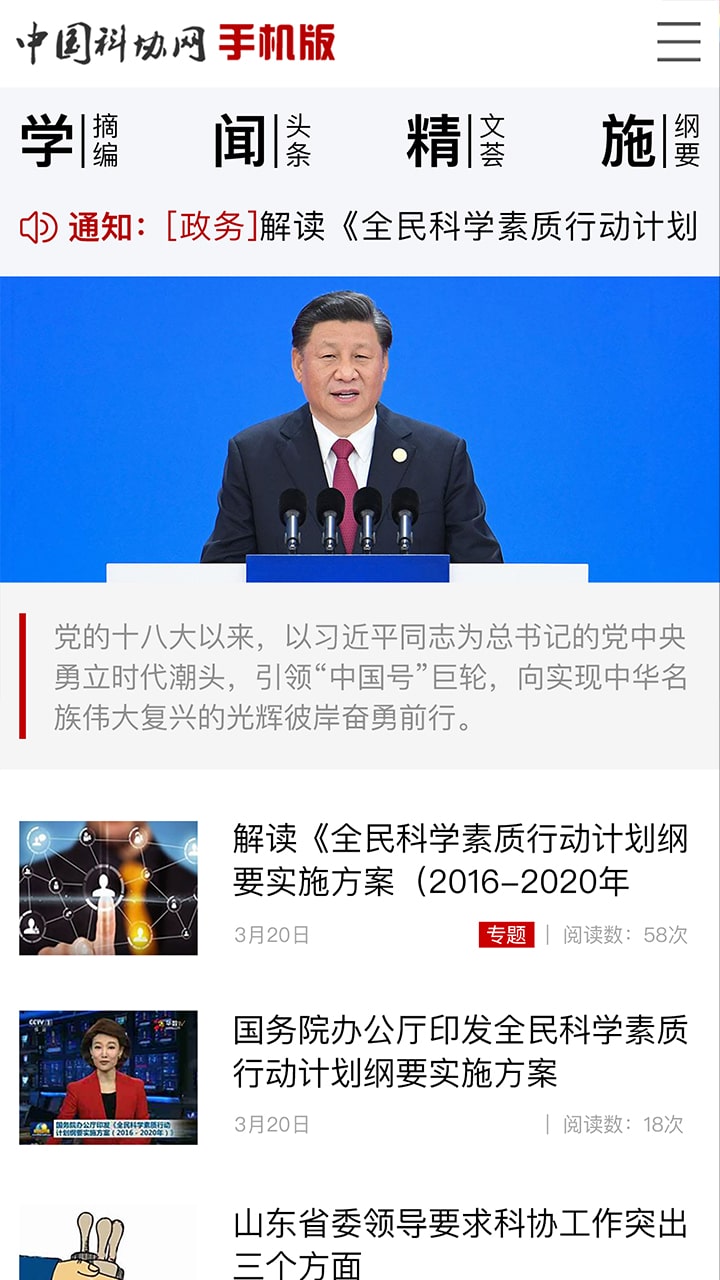720x1280 pixels.
Task: Read 国务院办公厅印发全民科学素质行动计划纲要实施方案
Action: [x=460, y=1051]
